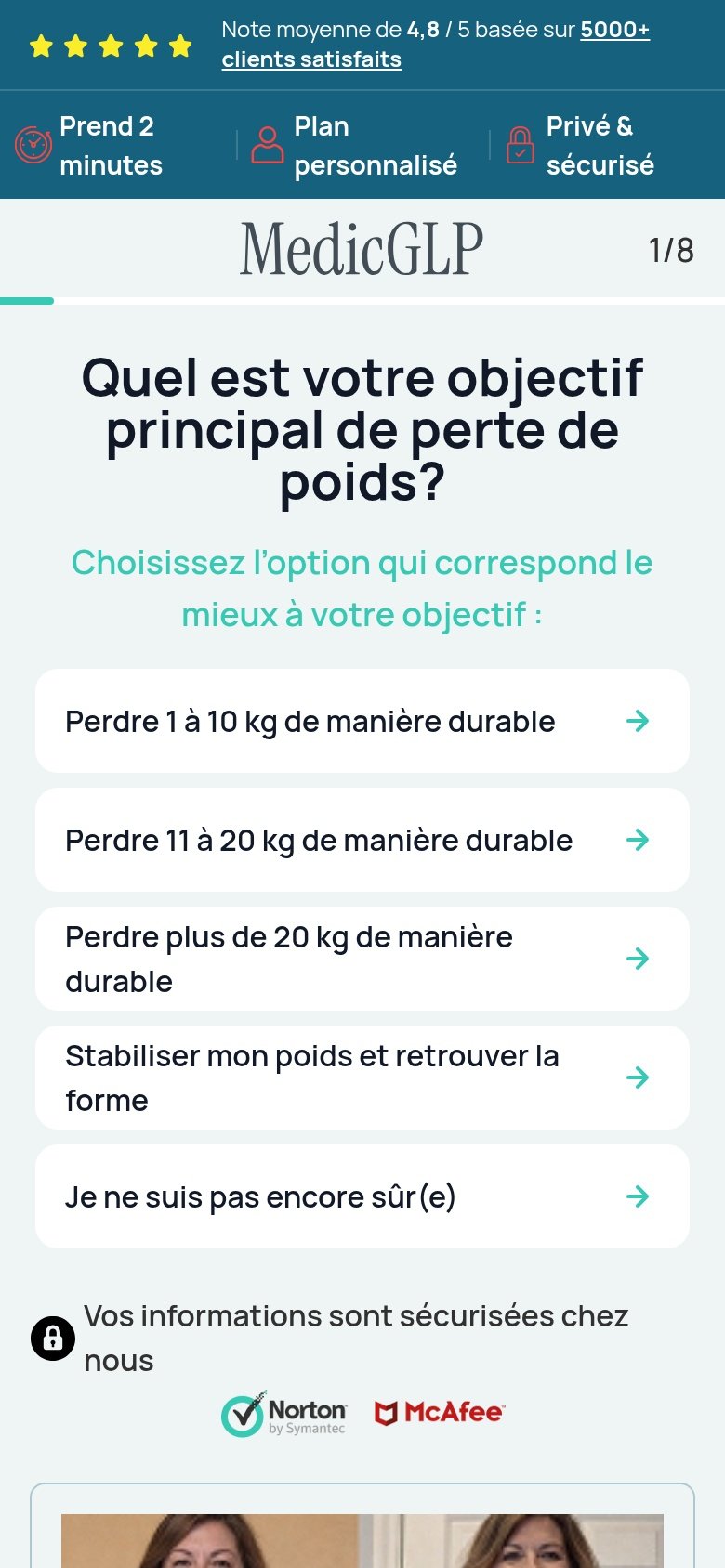Choose Perdre 11 à 20 kg option

[x=362, y=840]
